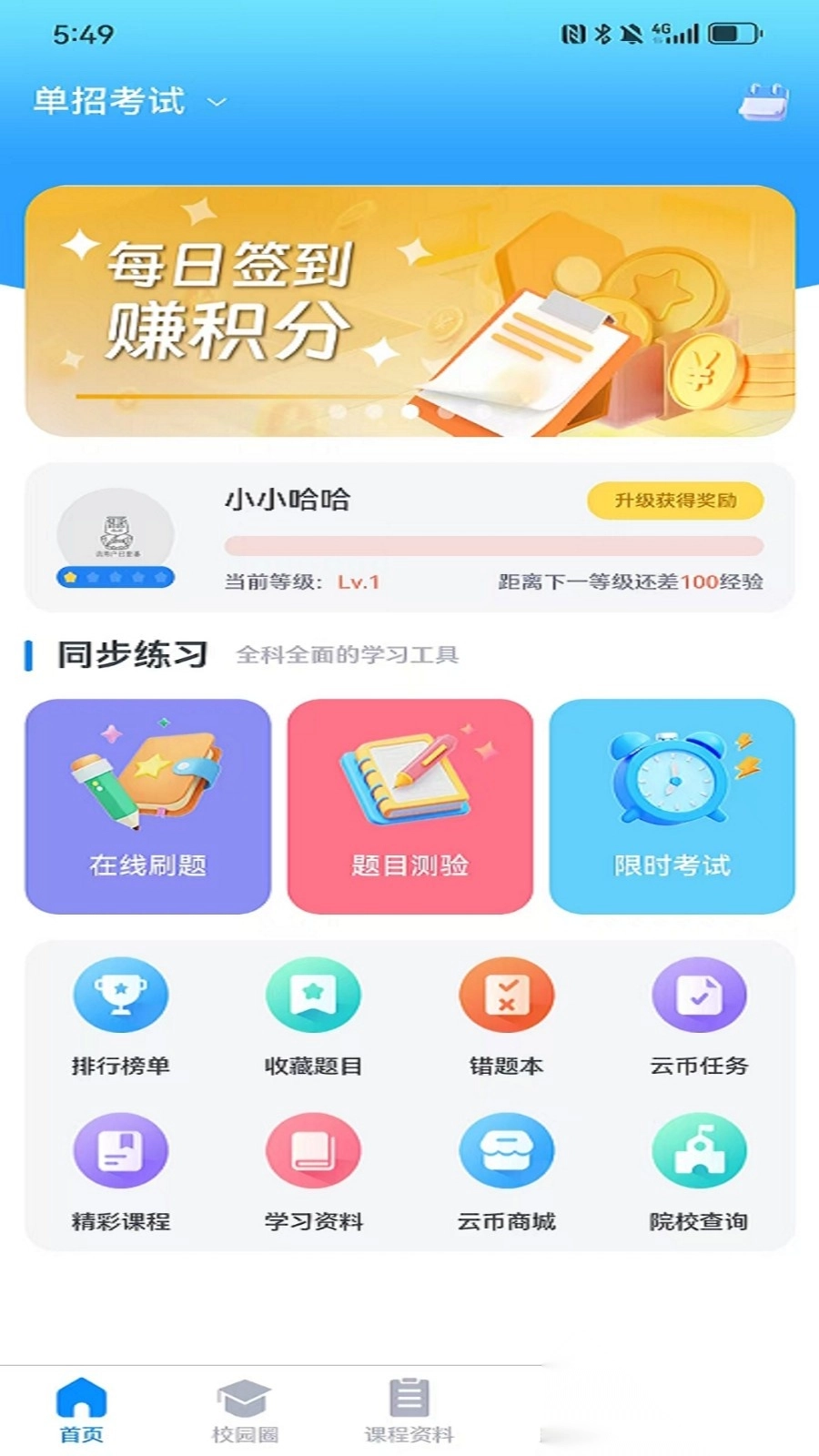
Task: Open the 云币商城 coin mall icon
Action: pyautogui.click(x=508, y=1151)
